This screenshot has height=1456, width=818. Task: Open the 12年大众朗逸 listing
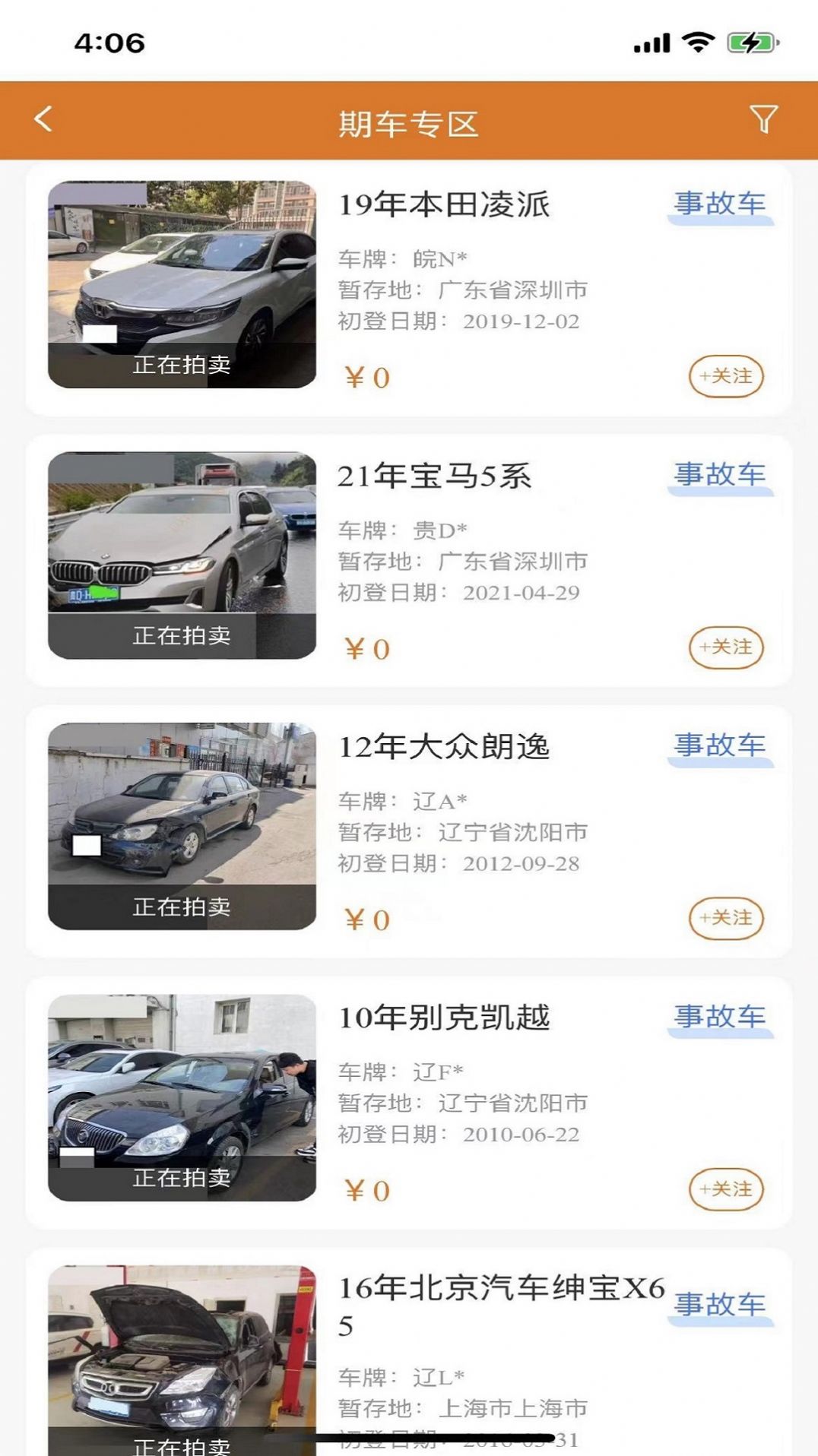444,747
